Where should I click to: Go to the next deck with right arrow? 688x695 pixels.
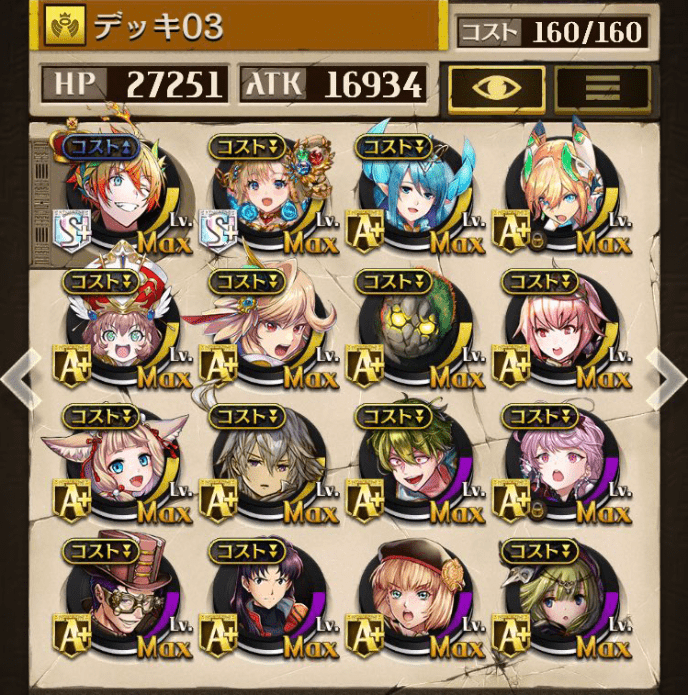point(668,378)
